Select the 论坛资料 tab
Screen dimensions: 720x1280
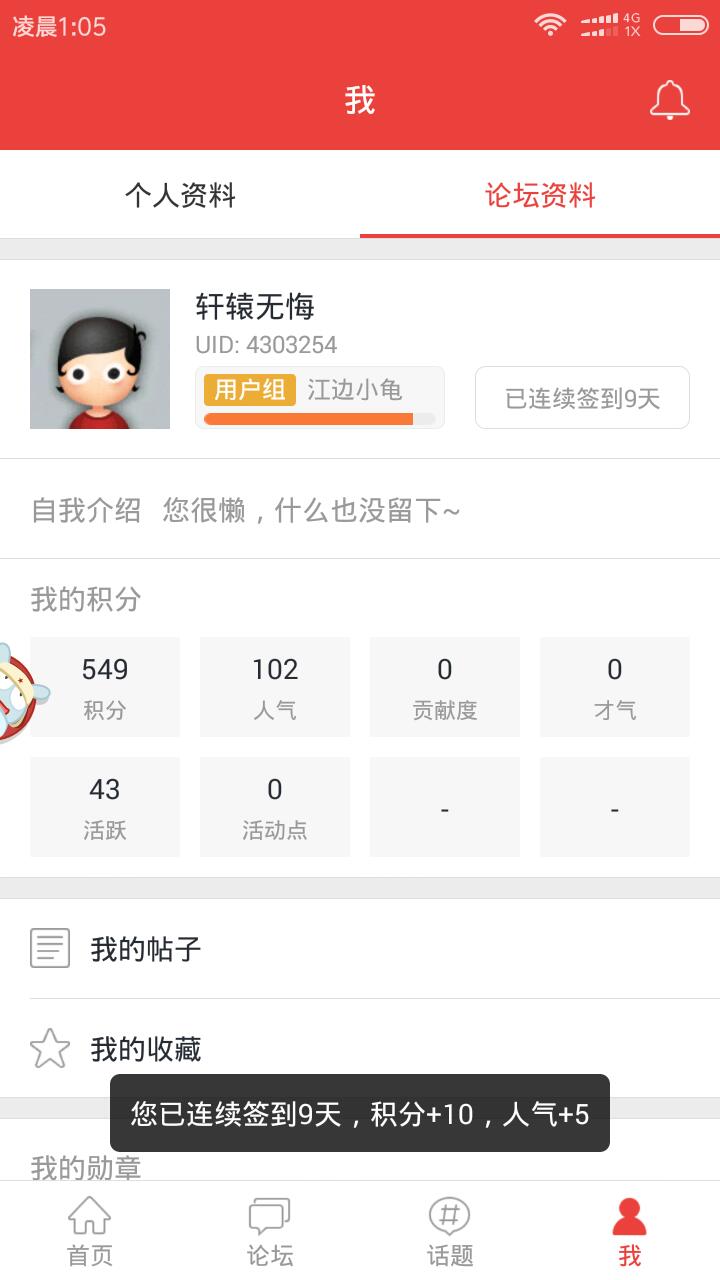tap(540, 195)
